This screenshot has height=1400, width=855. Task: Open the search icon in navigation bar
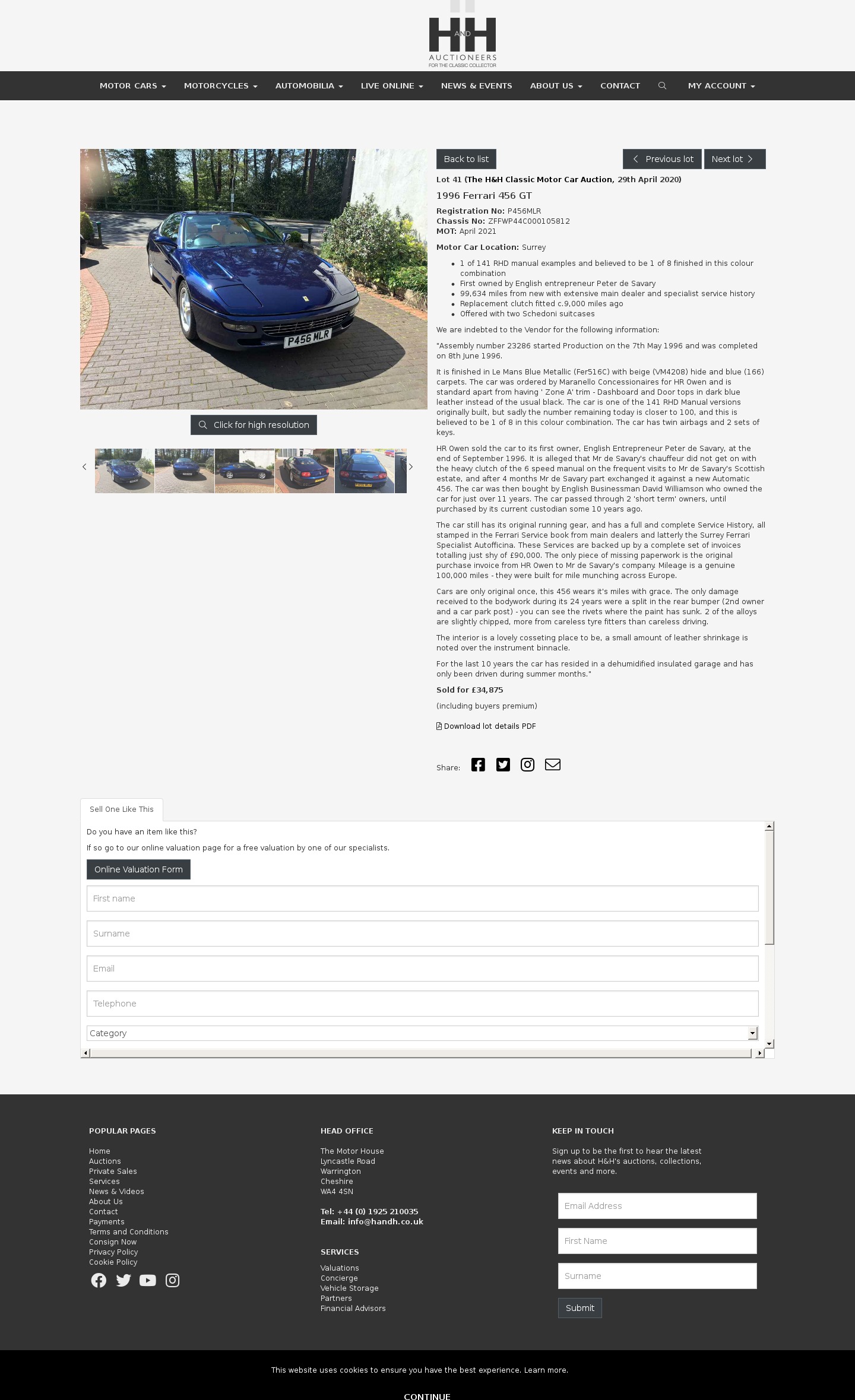click(x=662, y=86)
